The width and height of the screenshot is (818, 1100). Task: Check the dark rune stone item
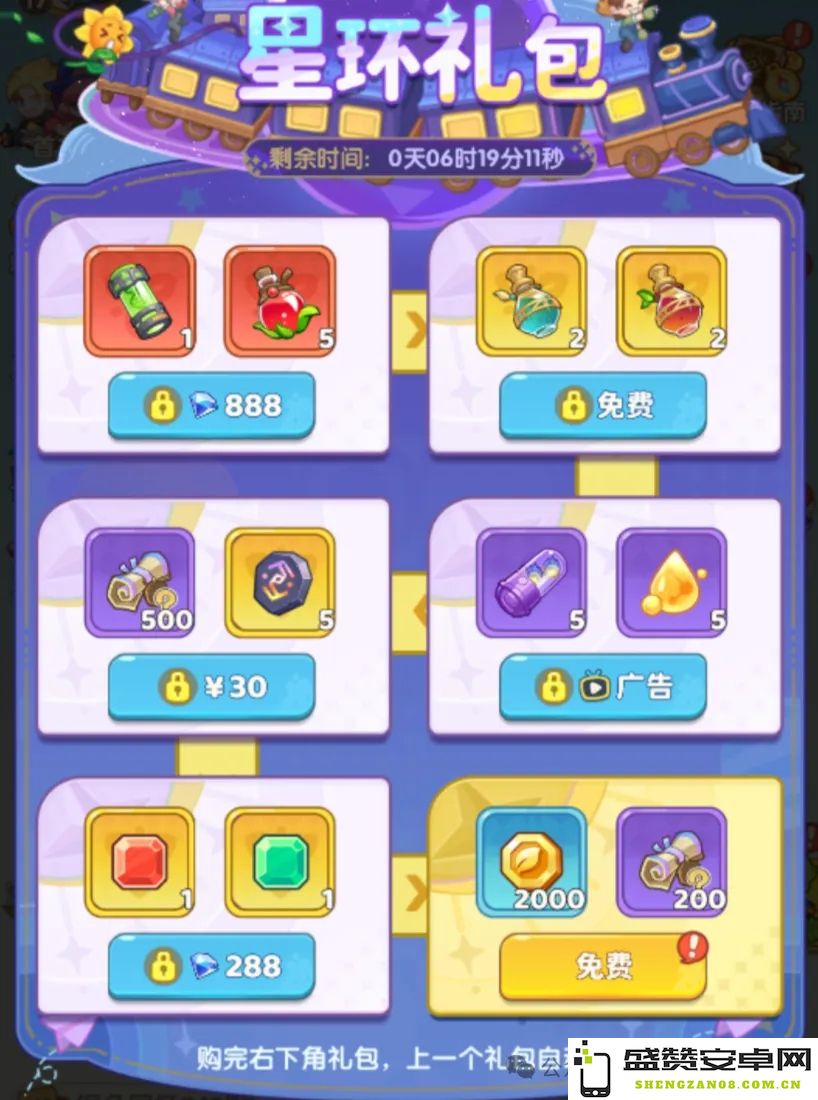pos(280,582)
